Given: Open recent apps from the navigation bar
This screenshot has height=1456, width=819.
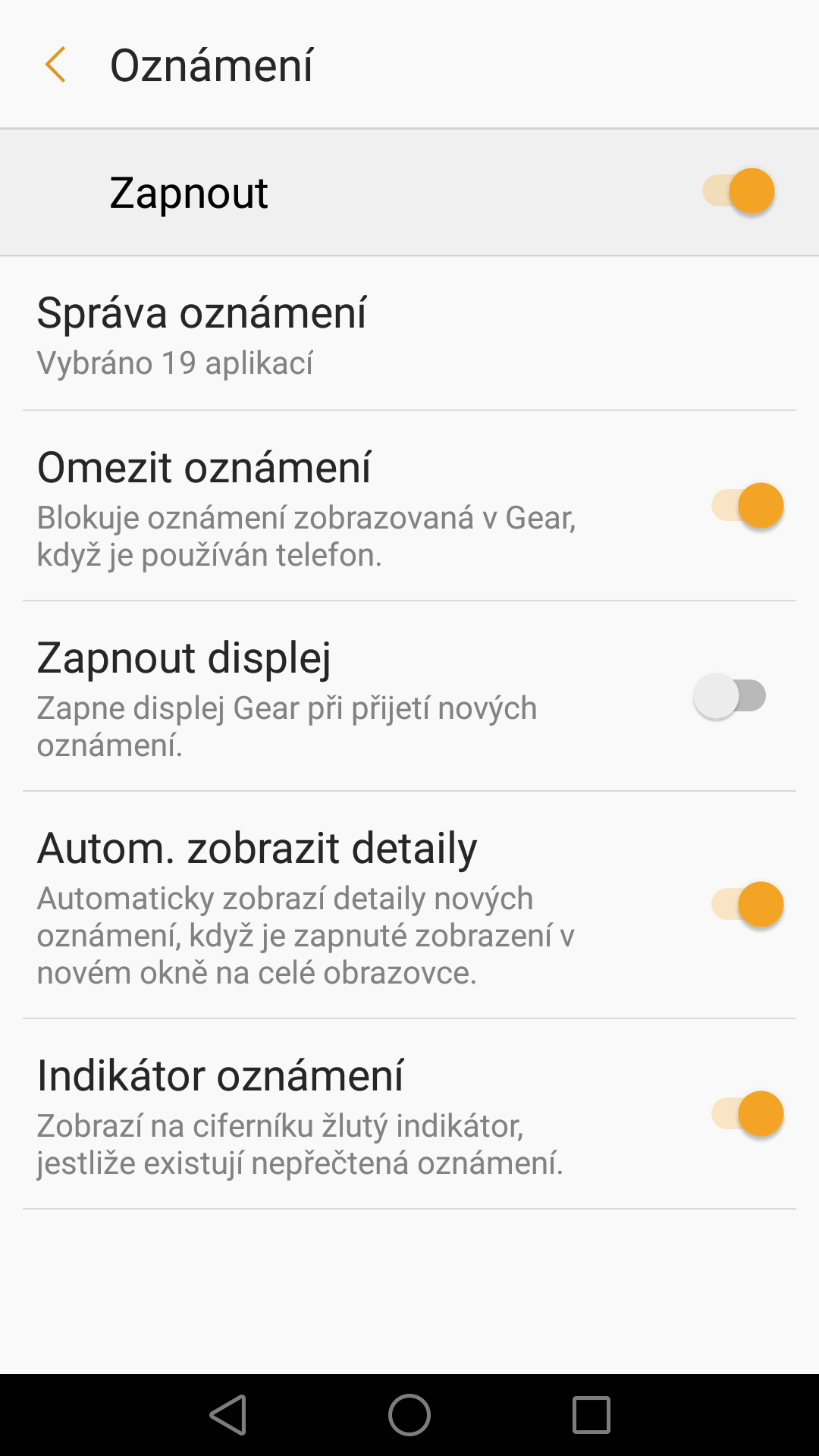Looking at the screenshot, I should click(591, 1415).
